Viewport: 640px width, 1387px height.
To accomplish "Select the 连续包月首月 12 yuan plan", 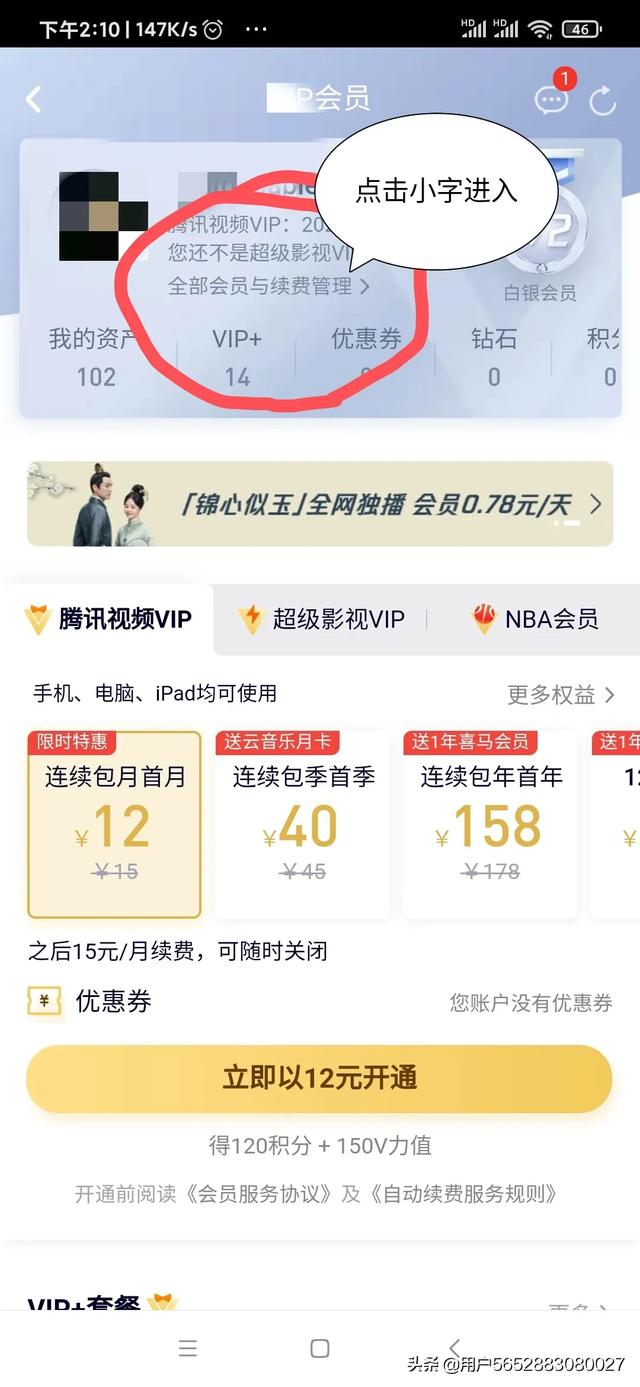I will (114, 825).
